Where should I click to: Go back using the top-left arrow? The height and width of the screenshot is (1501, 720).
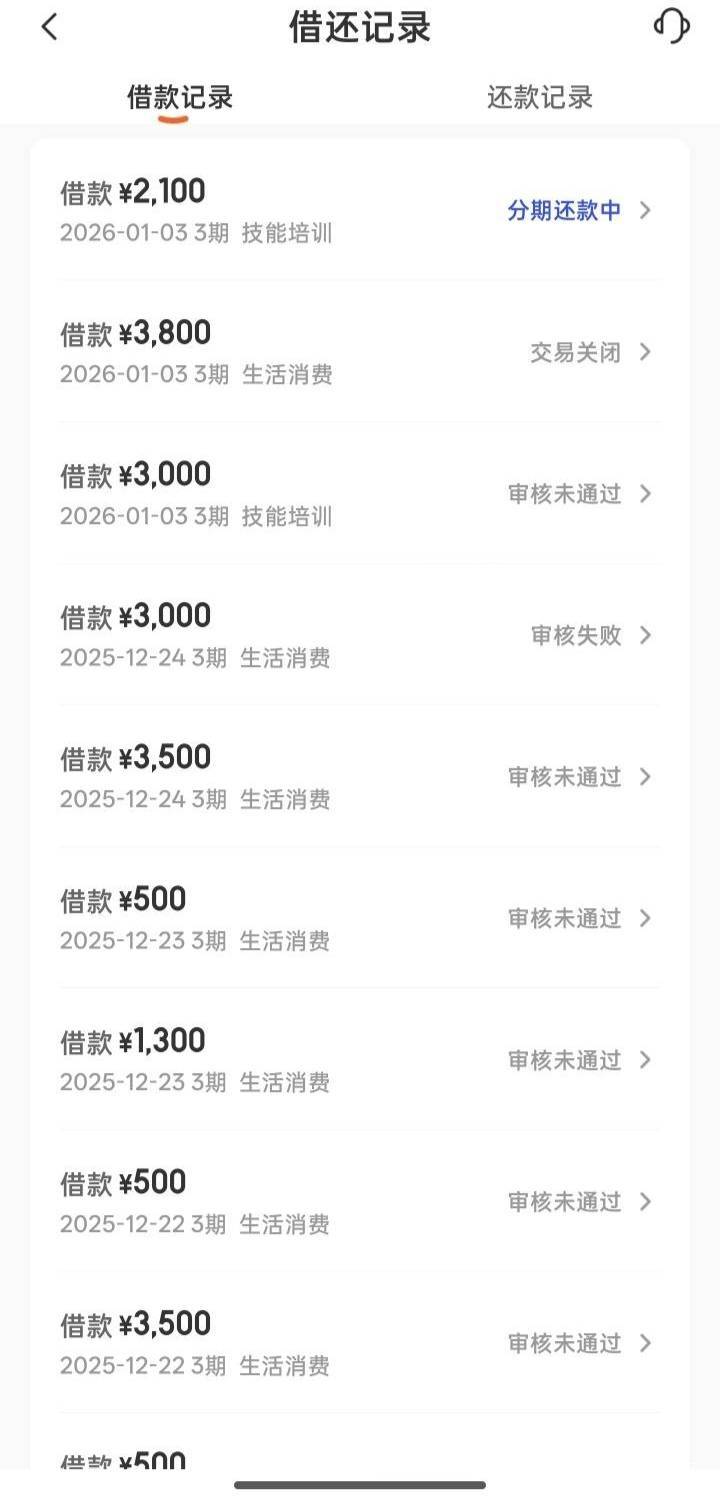[50, 27]
